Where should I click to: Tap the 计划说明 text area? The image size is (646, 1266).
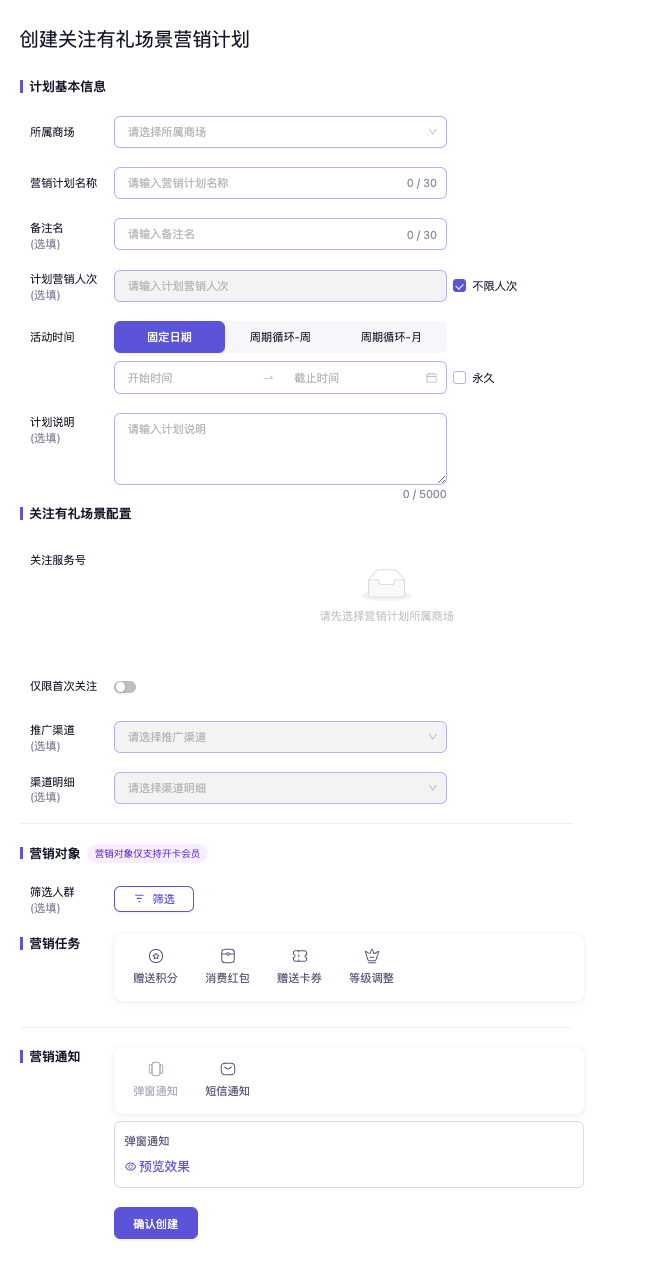[280, 449]
